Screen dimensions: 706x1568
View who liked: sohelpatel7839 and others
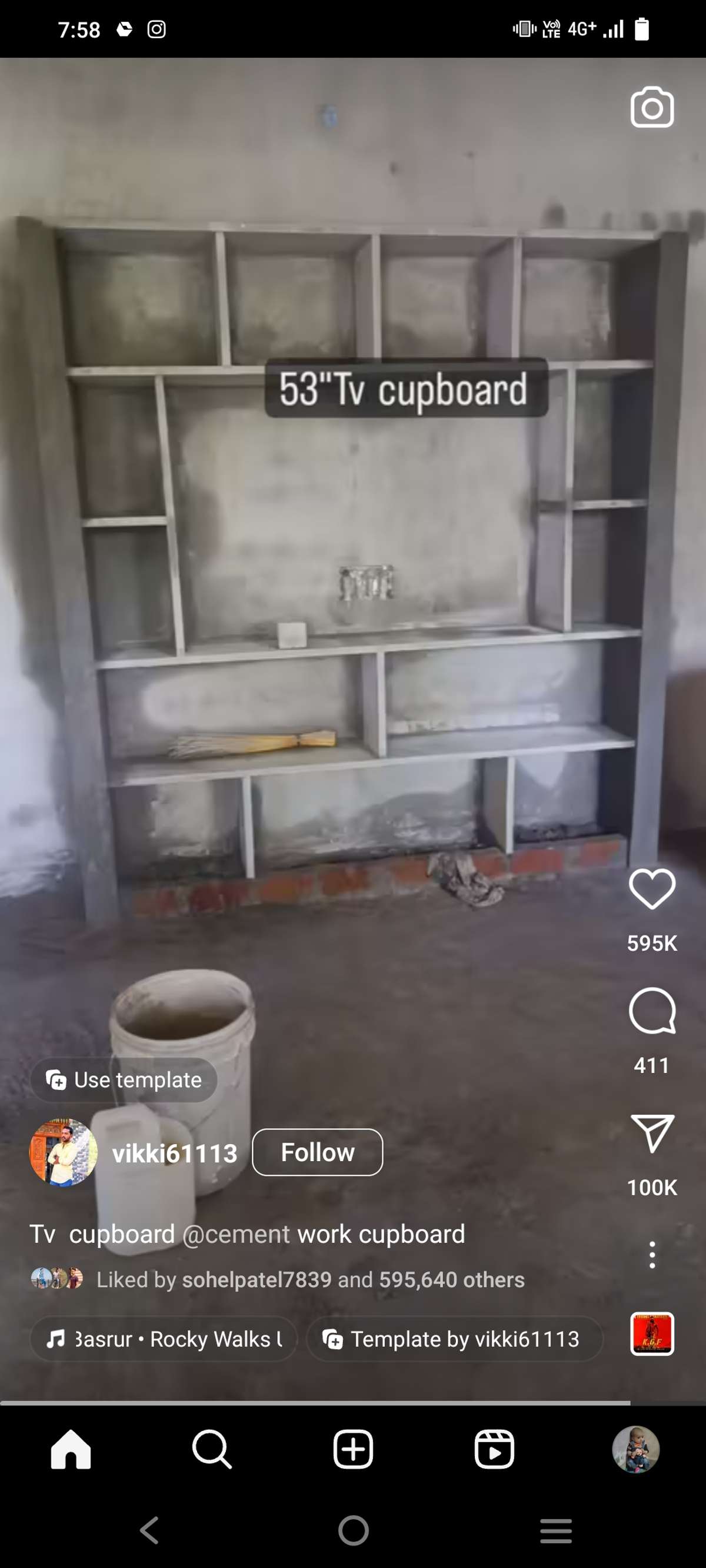[x=310, y=1279]
